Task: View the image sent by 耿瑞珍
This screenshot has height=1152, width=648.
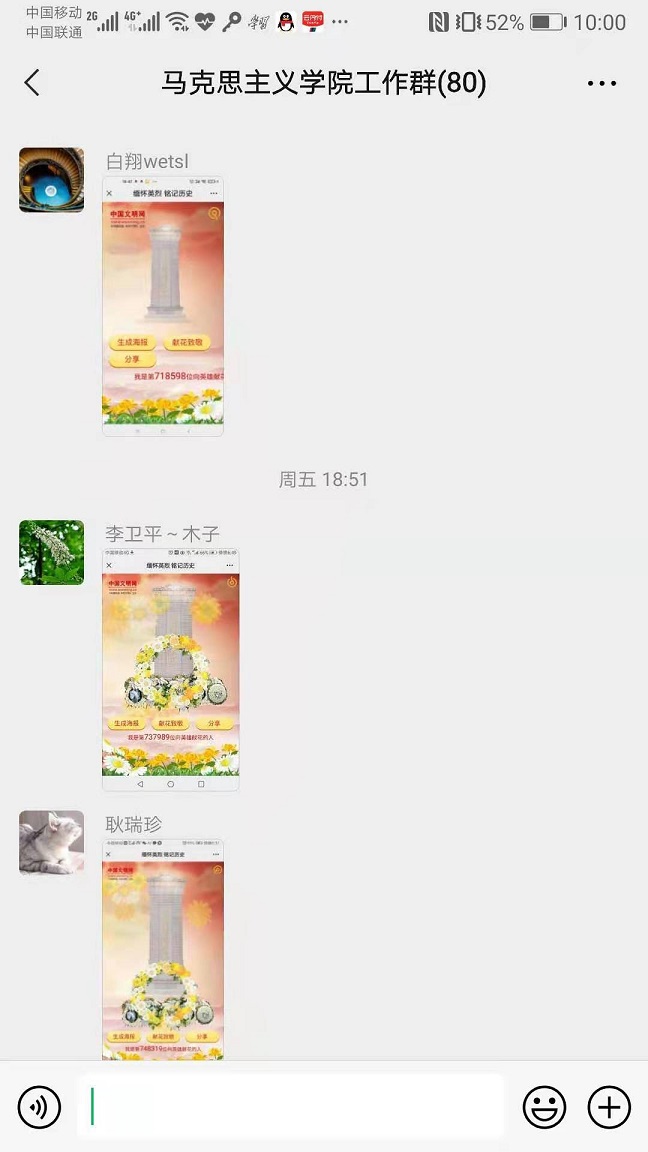Action: pos(163,950)
